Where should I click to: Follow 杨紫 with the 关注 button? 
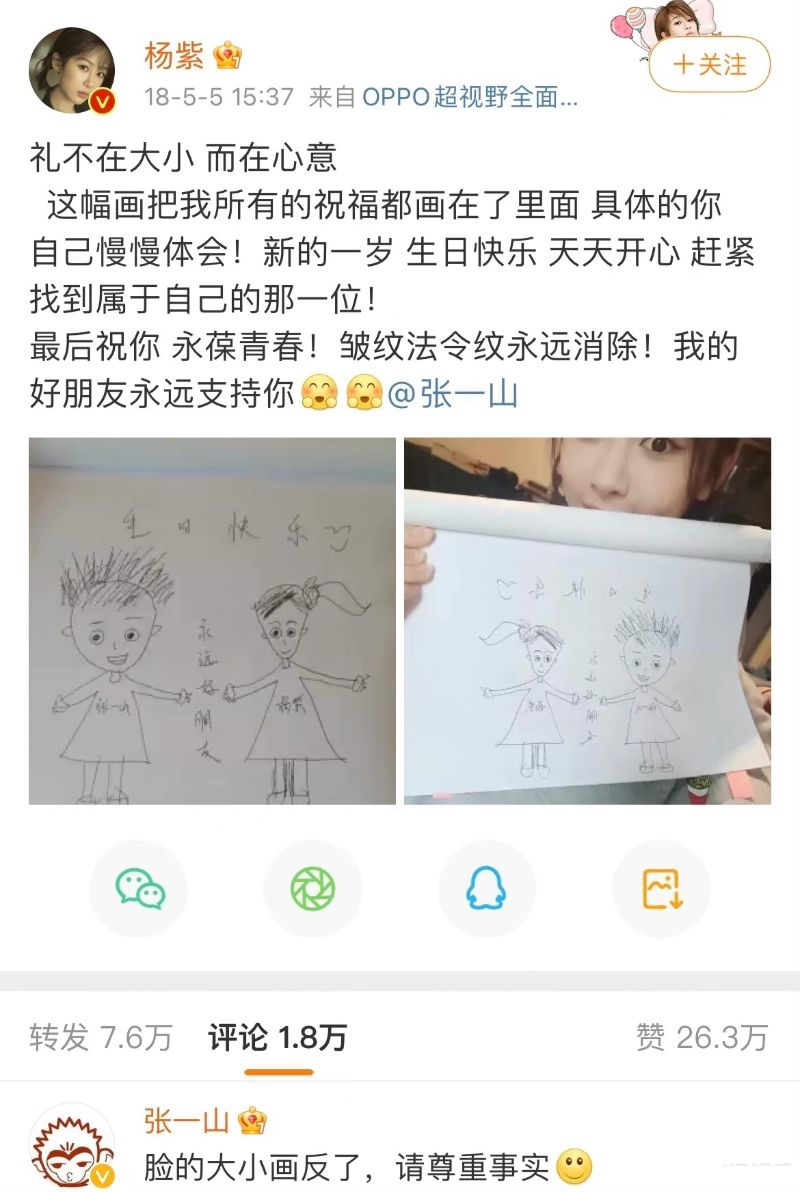[710, 65]
